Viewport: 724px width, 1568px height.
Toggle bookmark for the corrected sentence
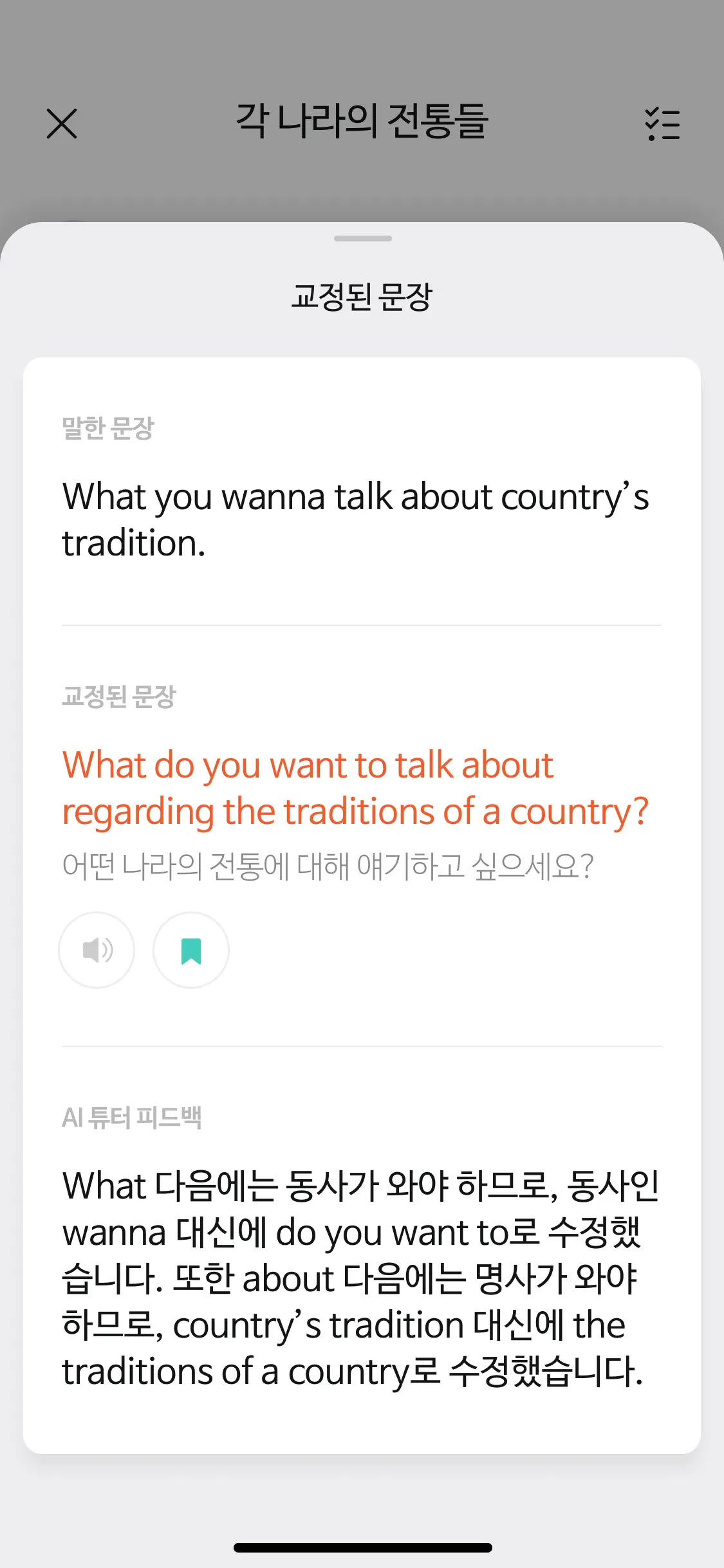tap(191, 950)
